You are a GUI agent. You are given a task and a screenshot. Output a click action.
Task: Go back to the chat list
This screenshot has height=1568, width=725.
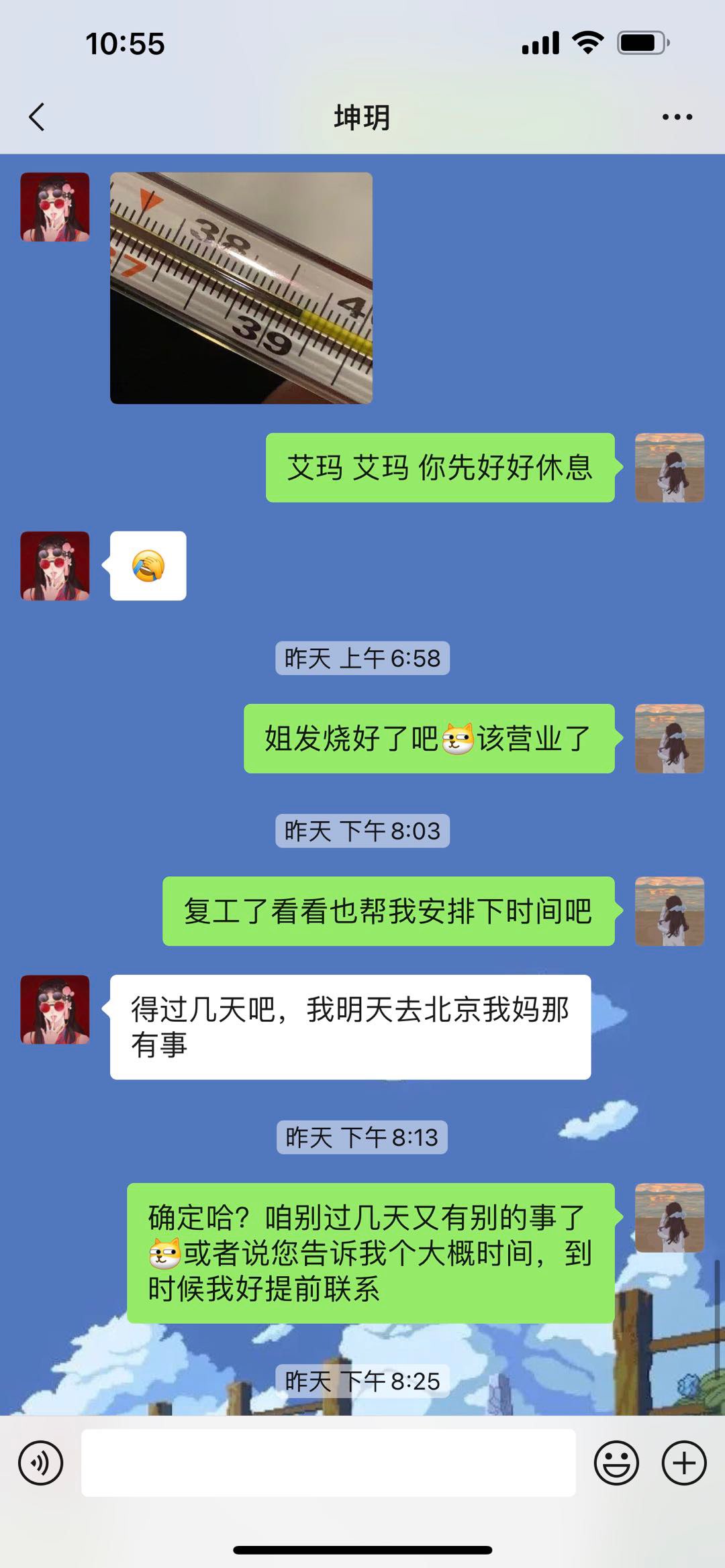click(x=37, y=117)
